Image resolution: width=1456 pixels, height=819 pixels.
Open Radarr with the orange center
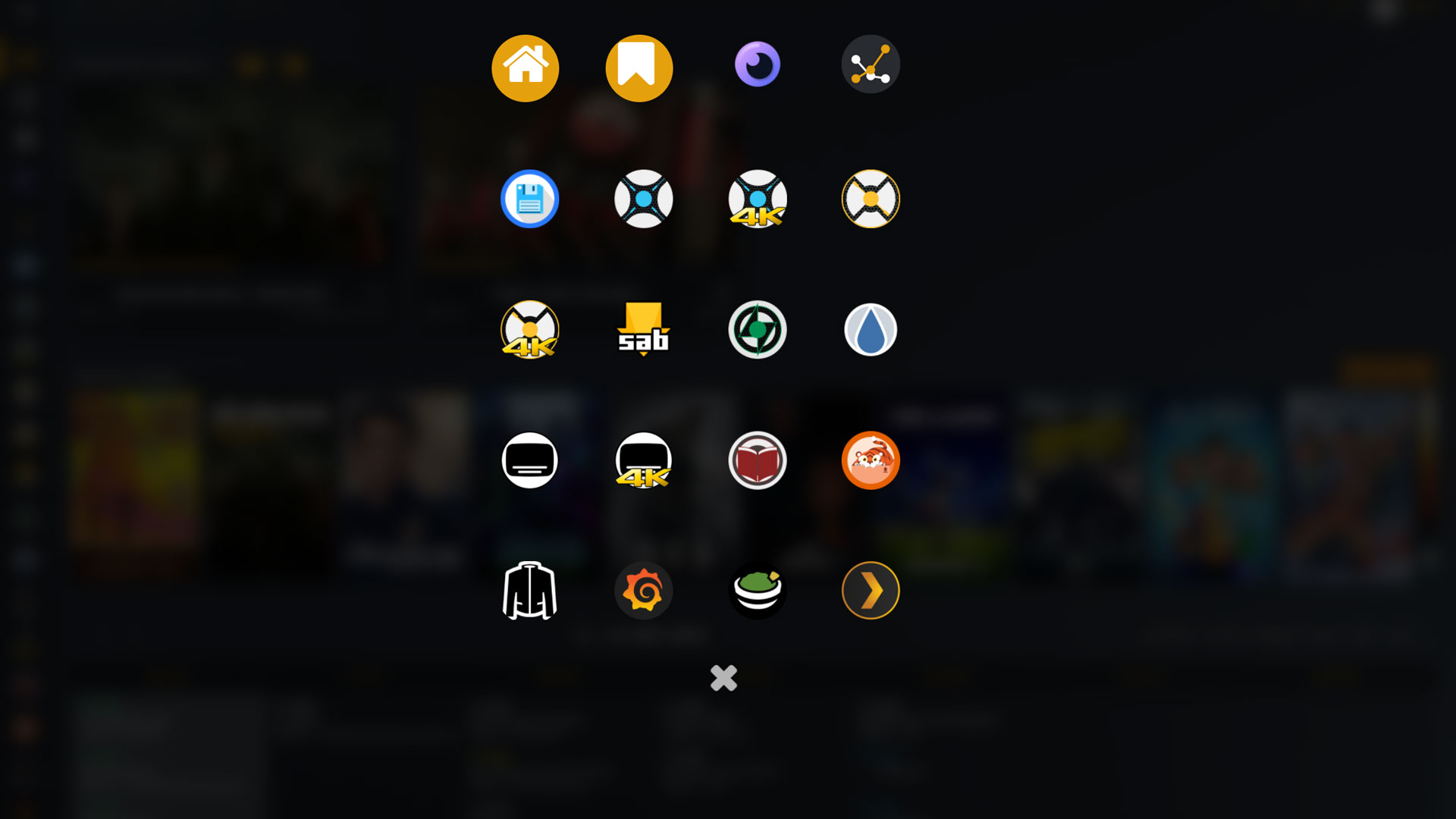(871, 199)
